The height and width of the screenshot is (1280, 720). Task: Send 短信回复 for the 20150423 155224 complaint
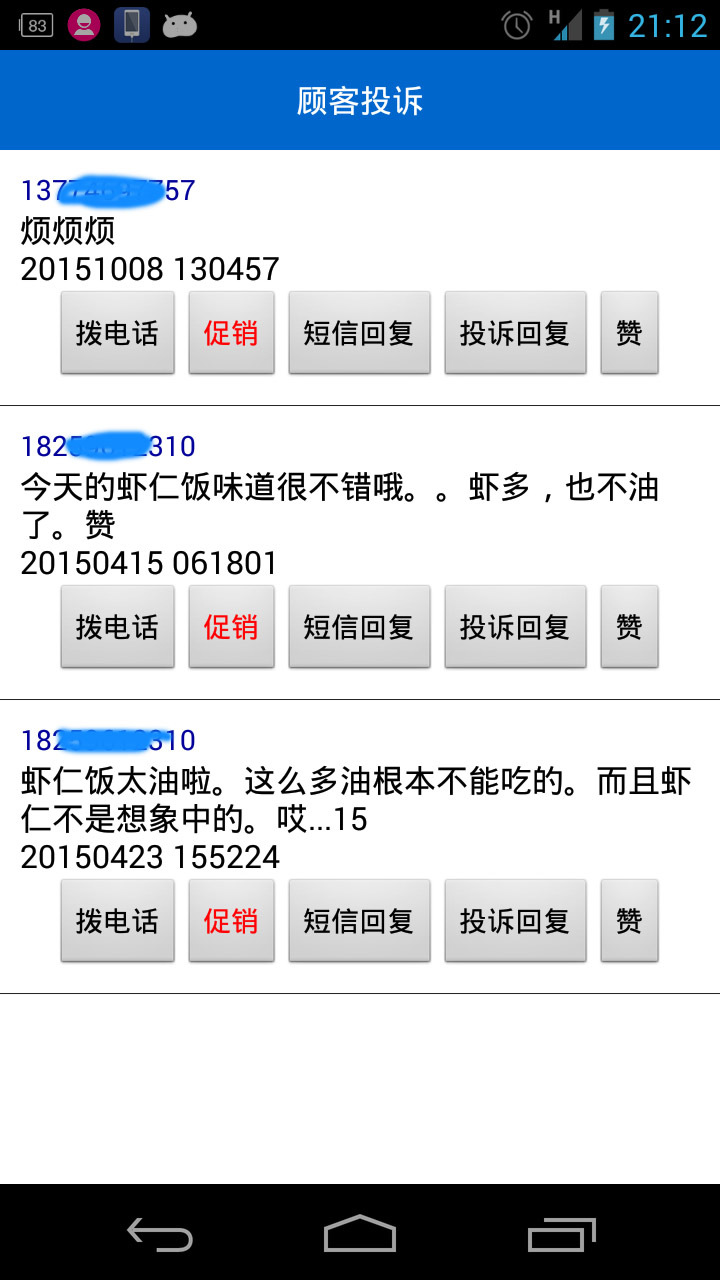(359, 921)
